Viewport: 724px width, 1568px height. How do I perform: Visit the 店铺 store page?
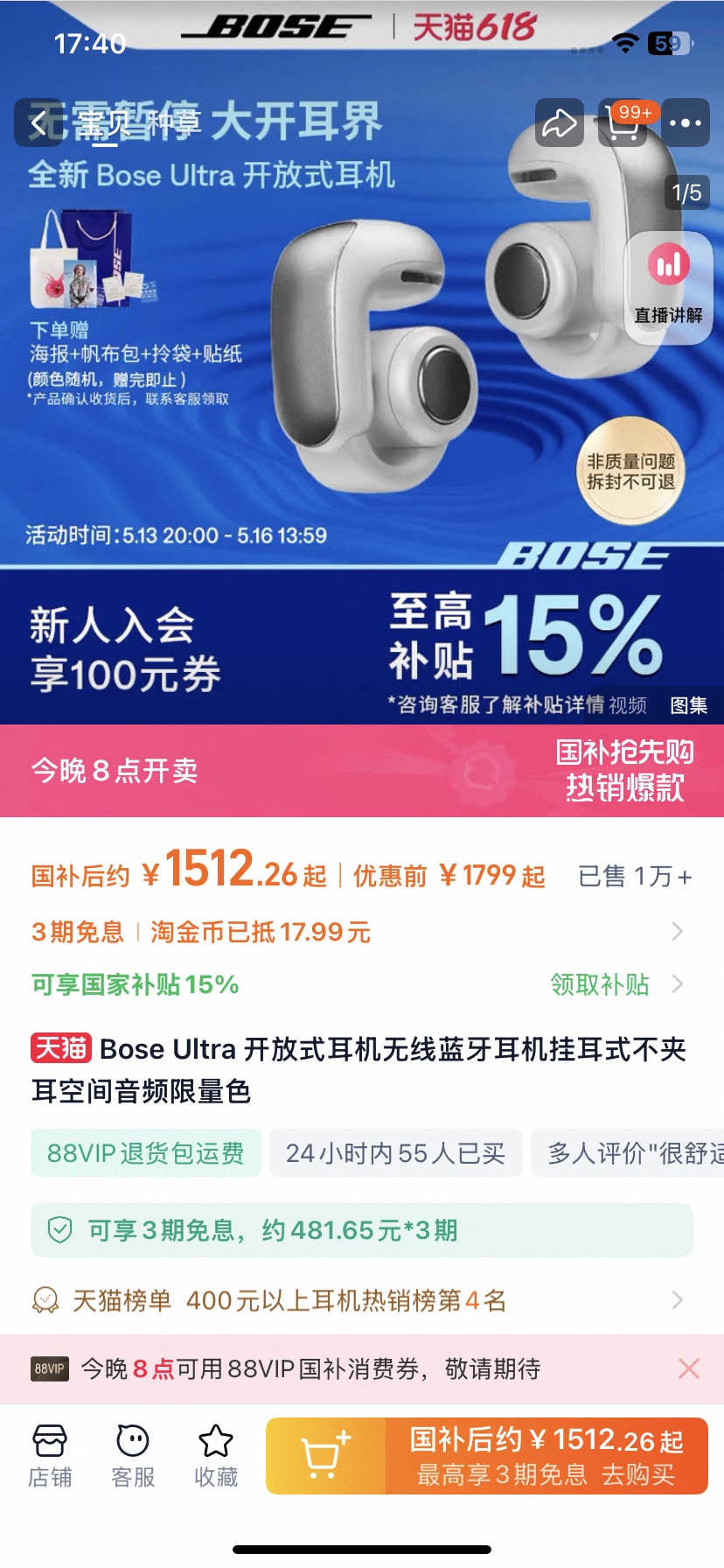[x=50, y=1456]
